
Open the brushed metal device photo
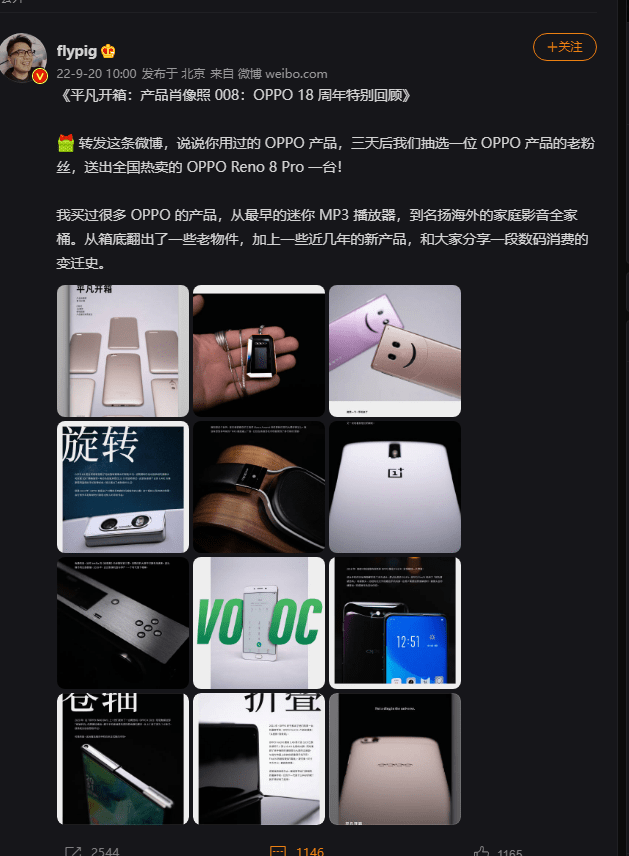pyautogui.click(x=123, y=623)
